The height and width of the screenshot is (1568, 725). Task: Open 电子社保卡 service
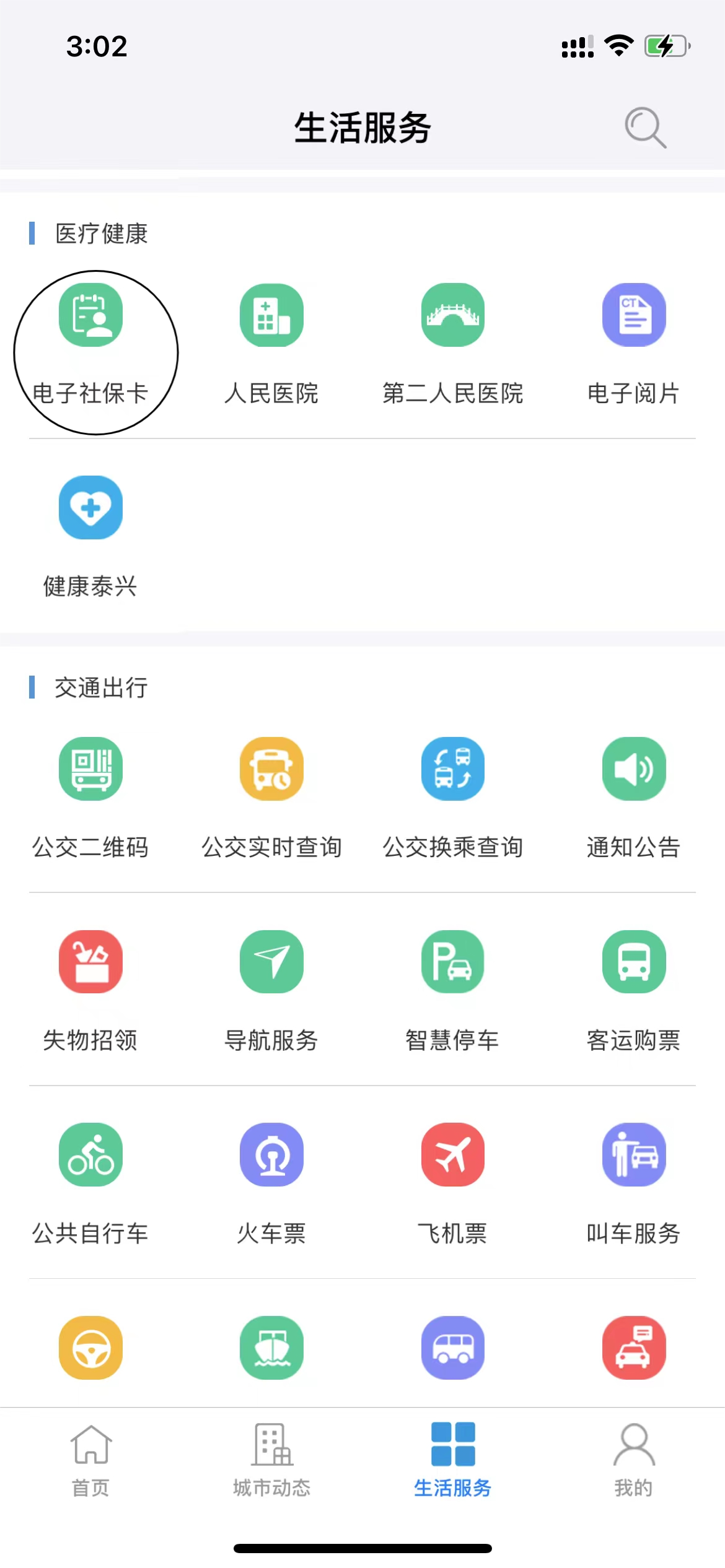tap(90, 315)
